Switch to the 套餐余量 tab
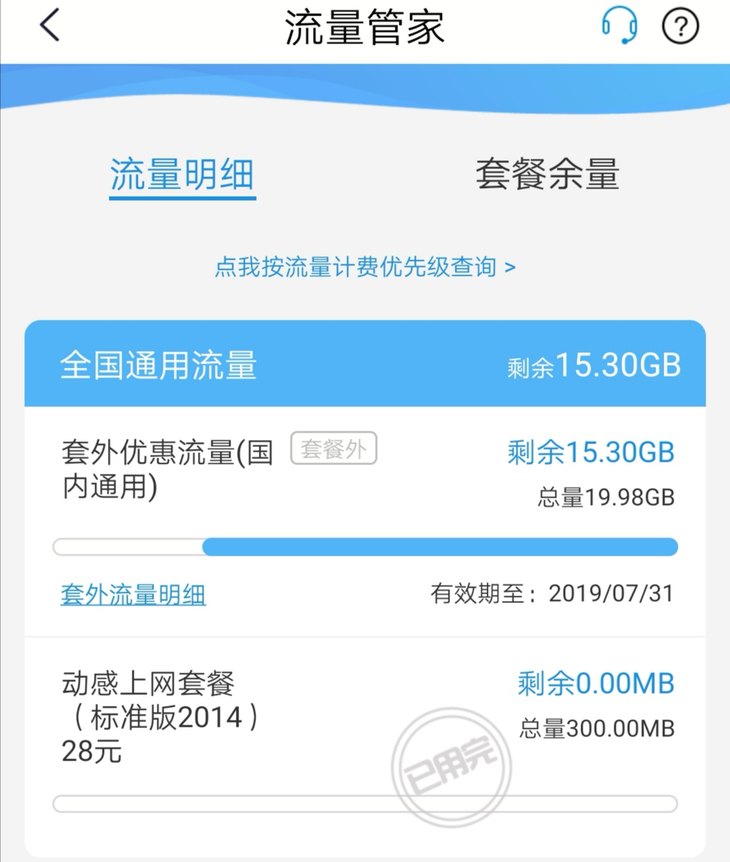The height and width of the screenshot is (862, 730). pos(547,175)
